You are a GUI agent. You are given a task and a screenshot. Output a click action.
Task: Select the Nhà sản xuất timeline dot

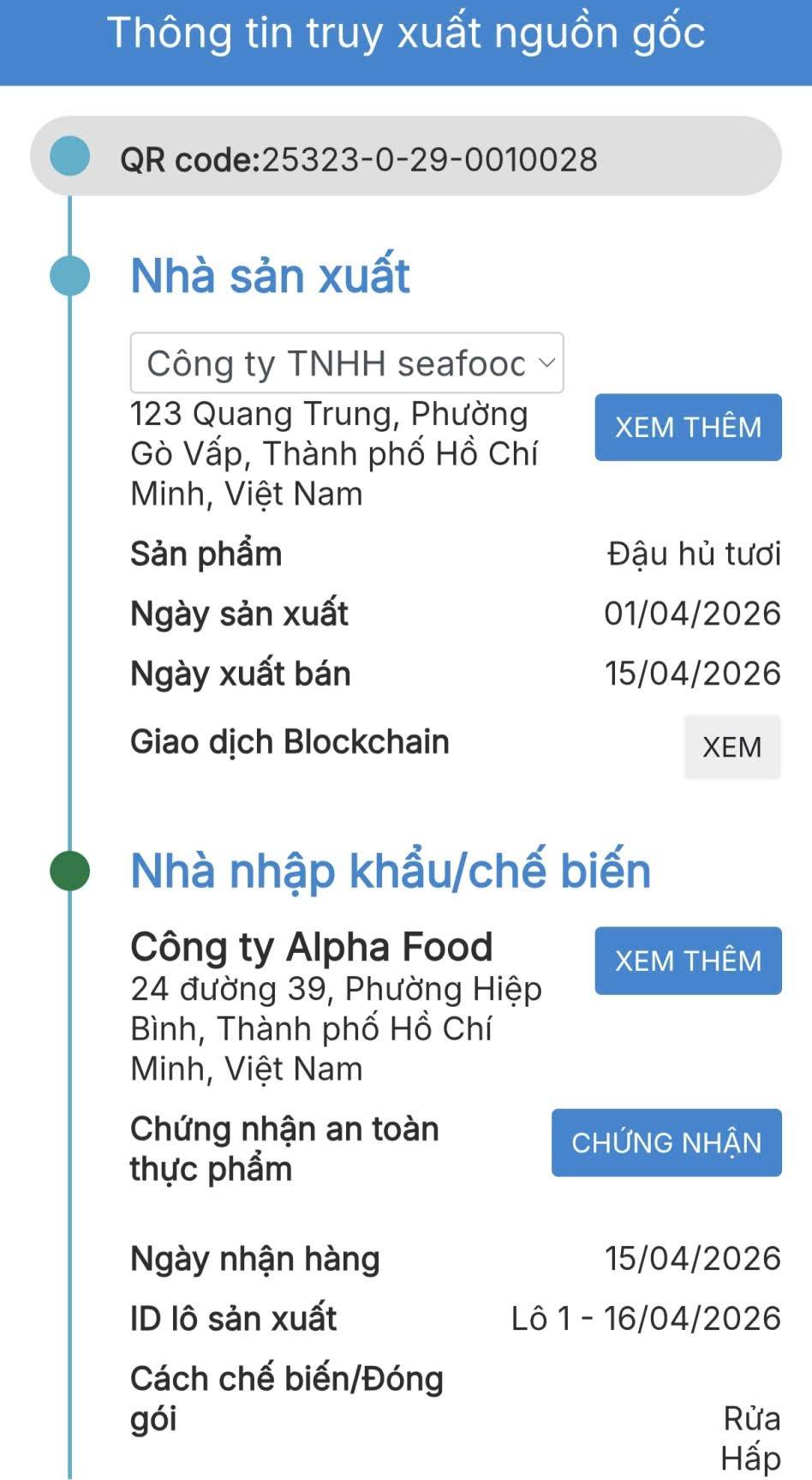[69, 274]
